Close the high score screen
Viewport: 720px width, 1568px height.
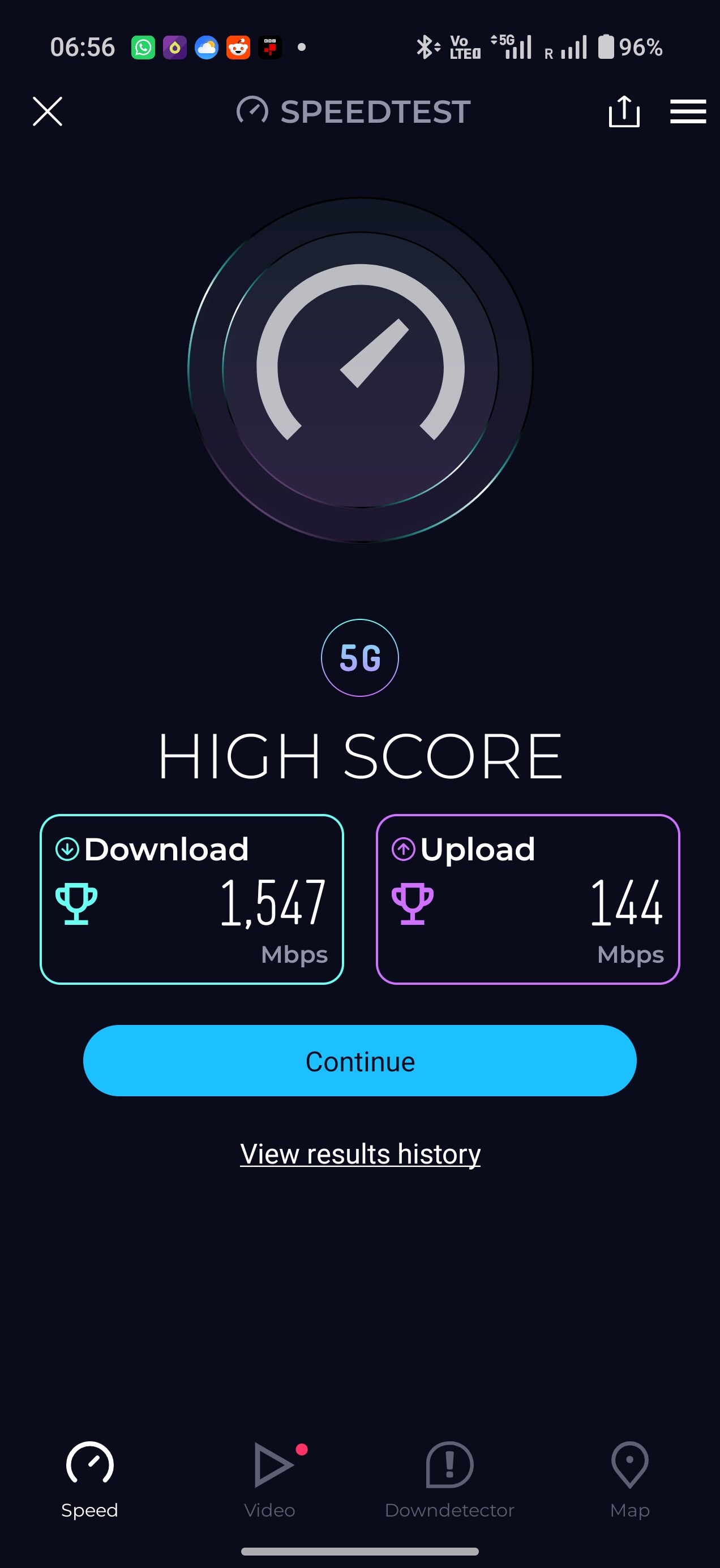point(48,111)
